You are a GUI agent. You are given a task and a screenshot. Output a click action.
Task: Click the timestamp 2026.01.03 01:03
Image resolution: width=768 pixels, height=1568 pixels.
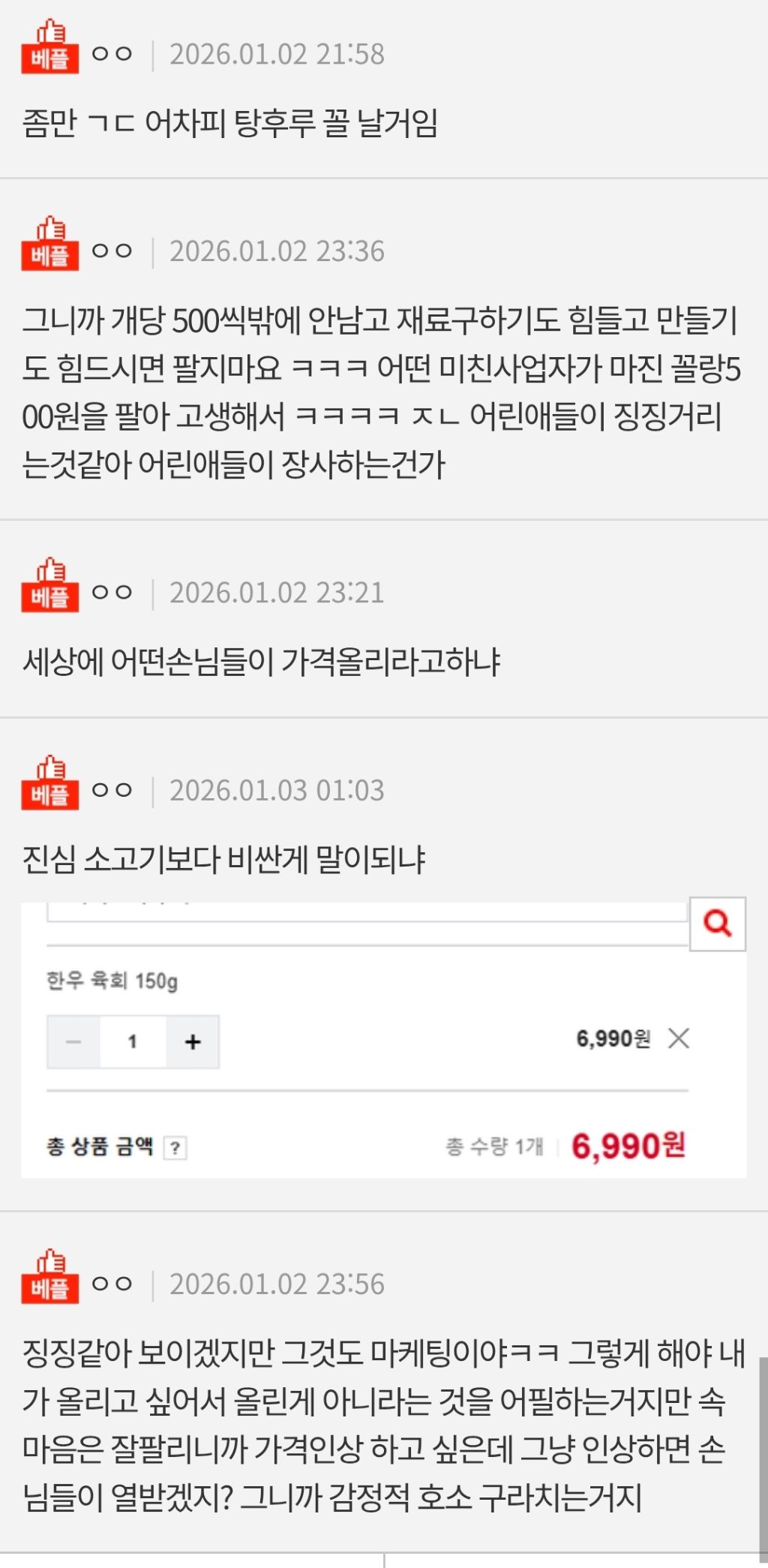pos(277,793)
